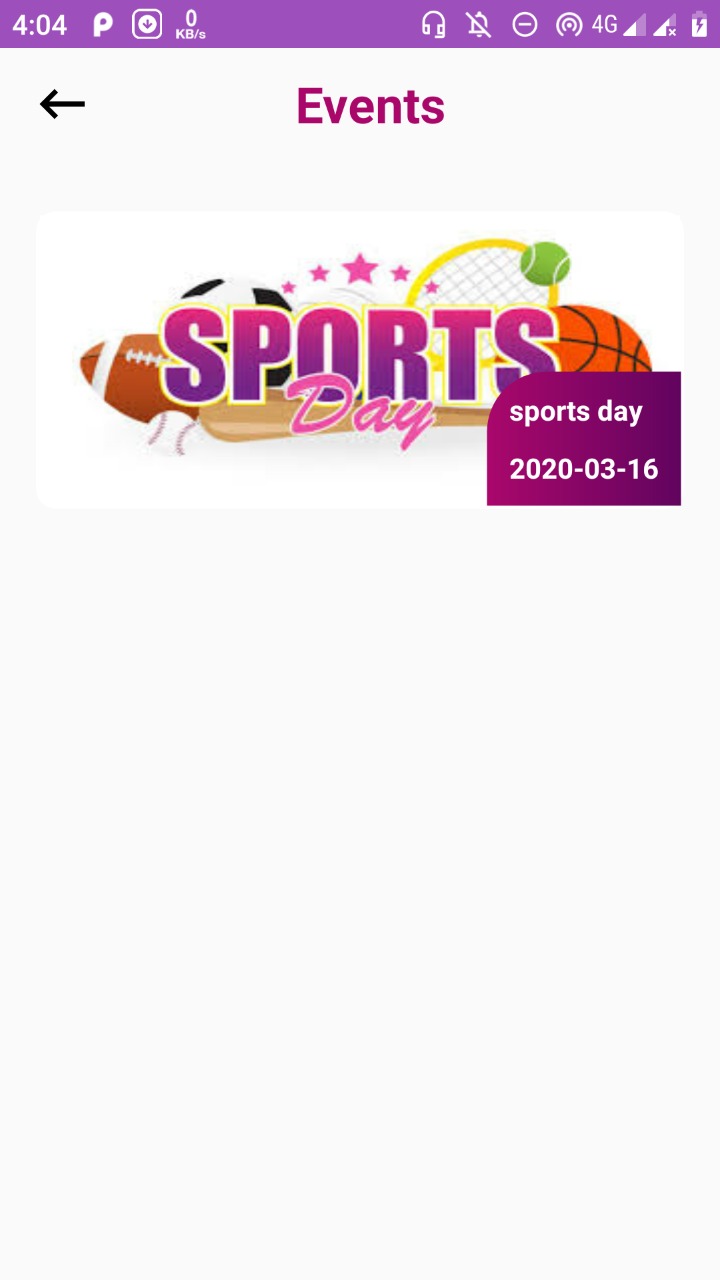The height and width of the screenshot is (1280, 720).
Task: Open the sports day event card
Action: point(360,360)
